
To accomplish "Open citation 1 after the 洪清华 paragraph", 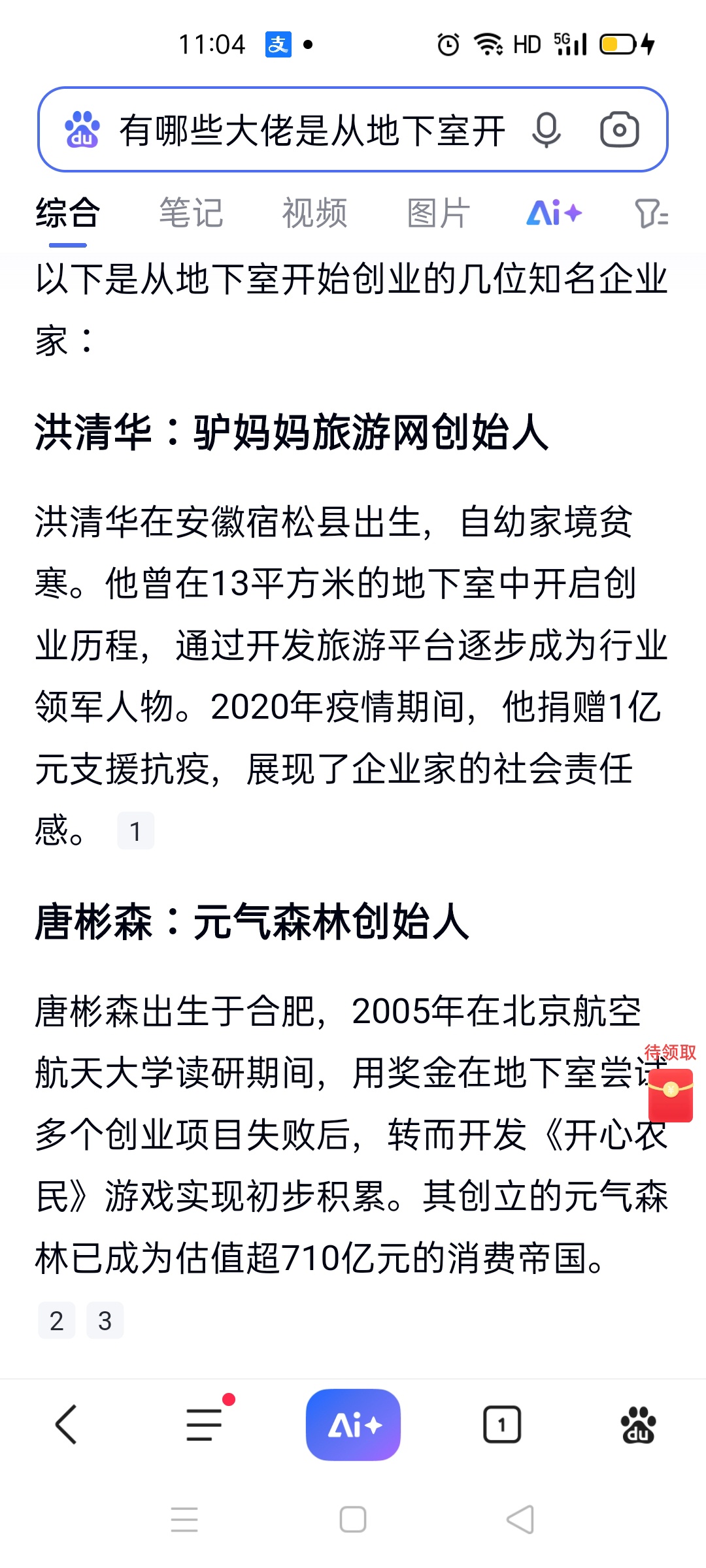I will (x=135, y=831).
